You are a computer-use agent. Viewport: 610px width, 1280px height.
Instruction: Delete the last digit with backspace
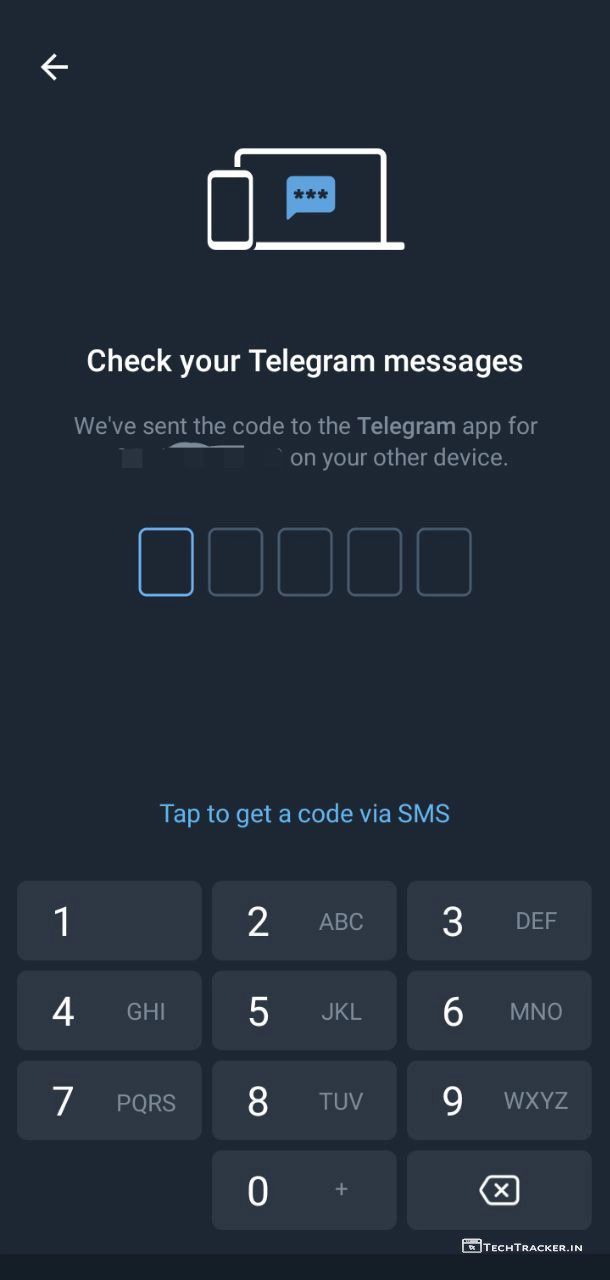[x=499, y=1190]
